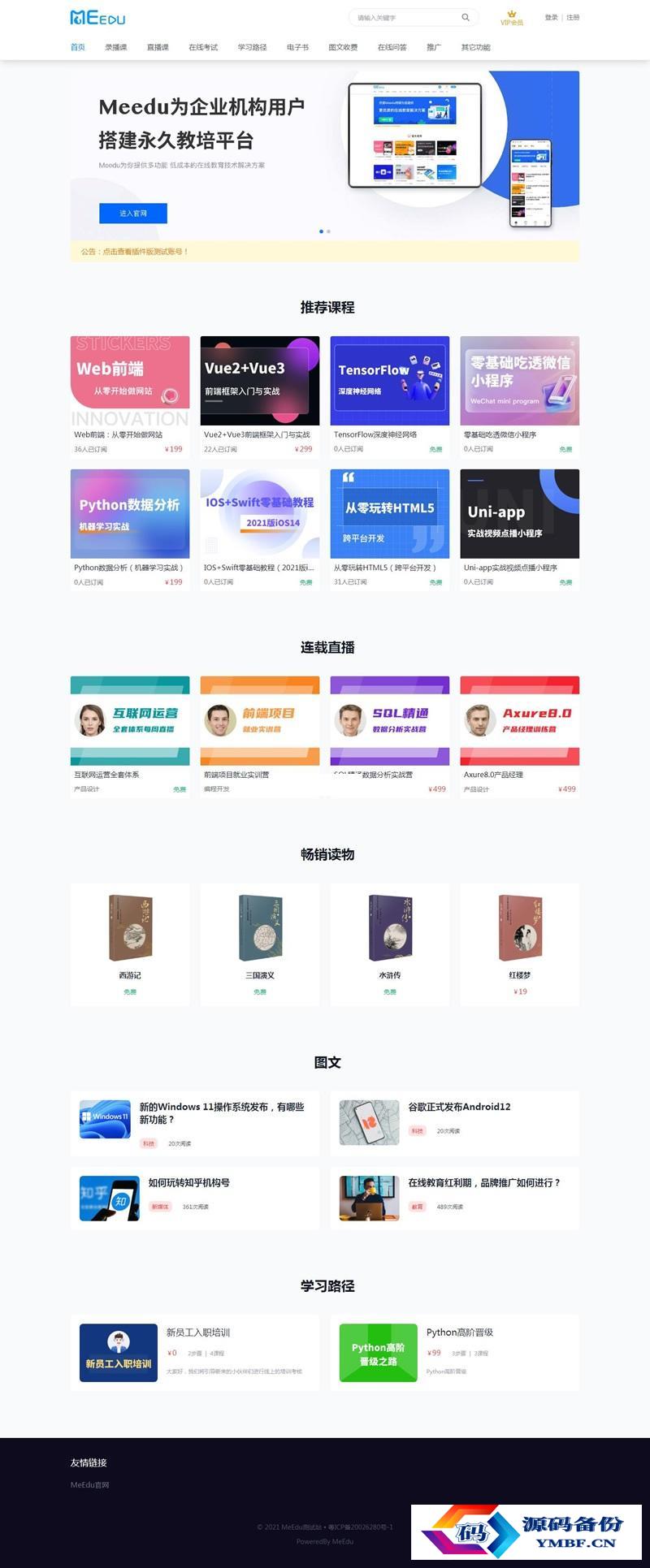Tap the 登录 login link
The image size is (650, 1568).
click(x=551, y=17)
